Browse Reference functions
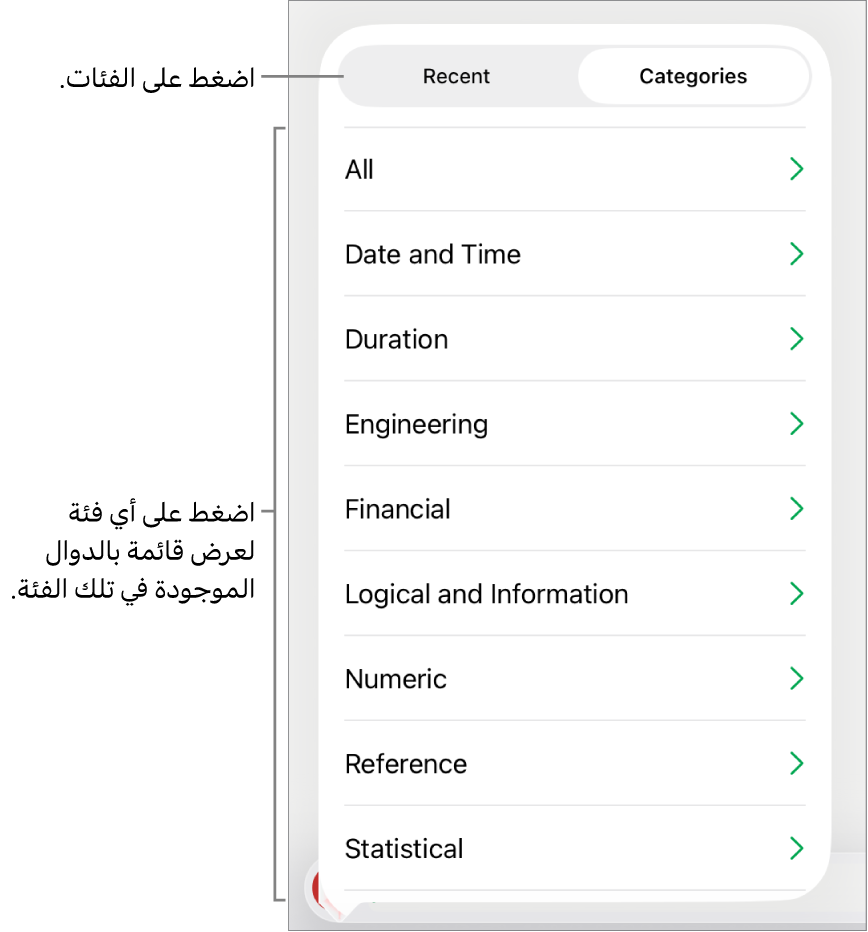This screenshot has height=932, width=868. click(574, 764)
